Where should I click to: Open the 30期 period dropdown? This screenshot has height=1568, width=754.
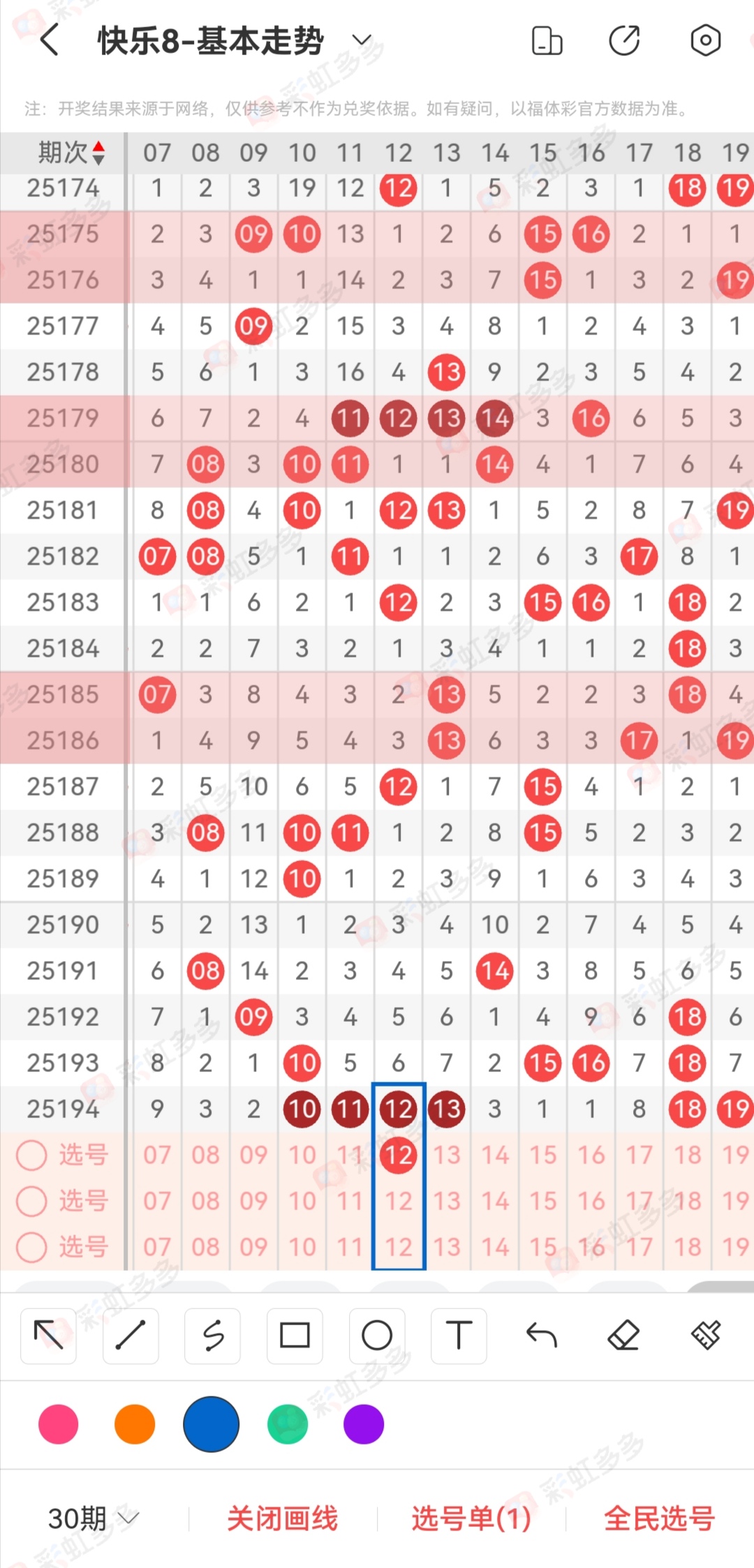[94, 1518]
